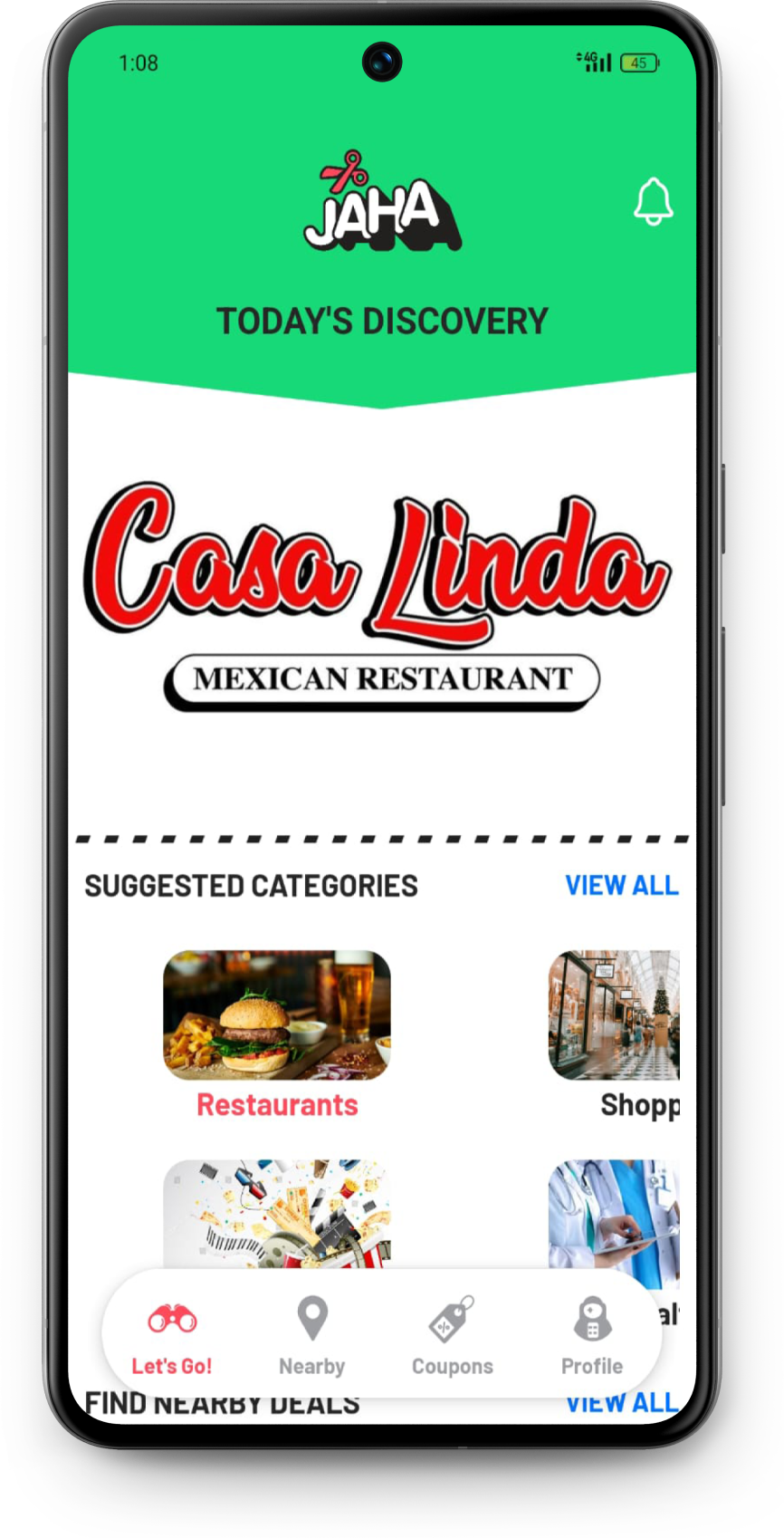Open the Restaurants category
Viewport: 784px width, 1538px height.
click(277, 1033)
